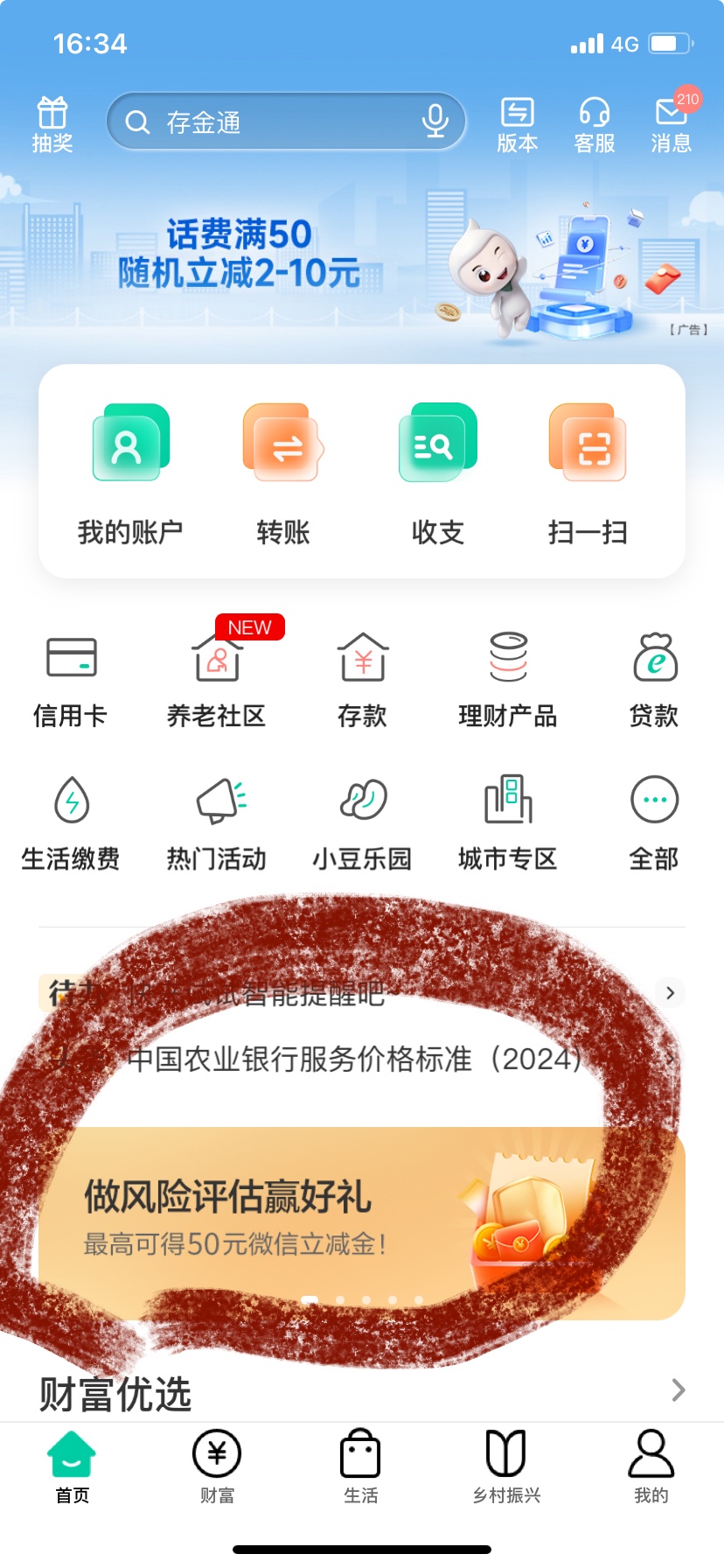The height and width of the screenshot is (1568, 724).
Task: Pay bills via 生活缴费
Action: click(71, 822)
